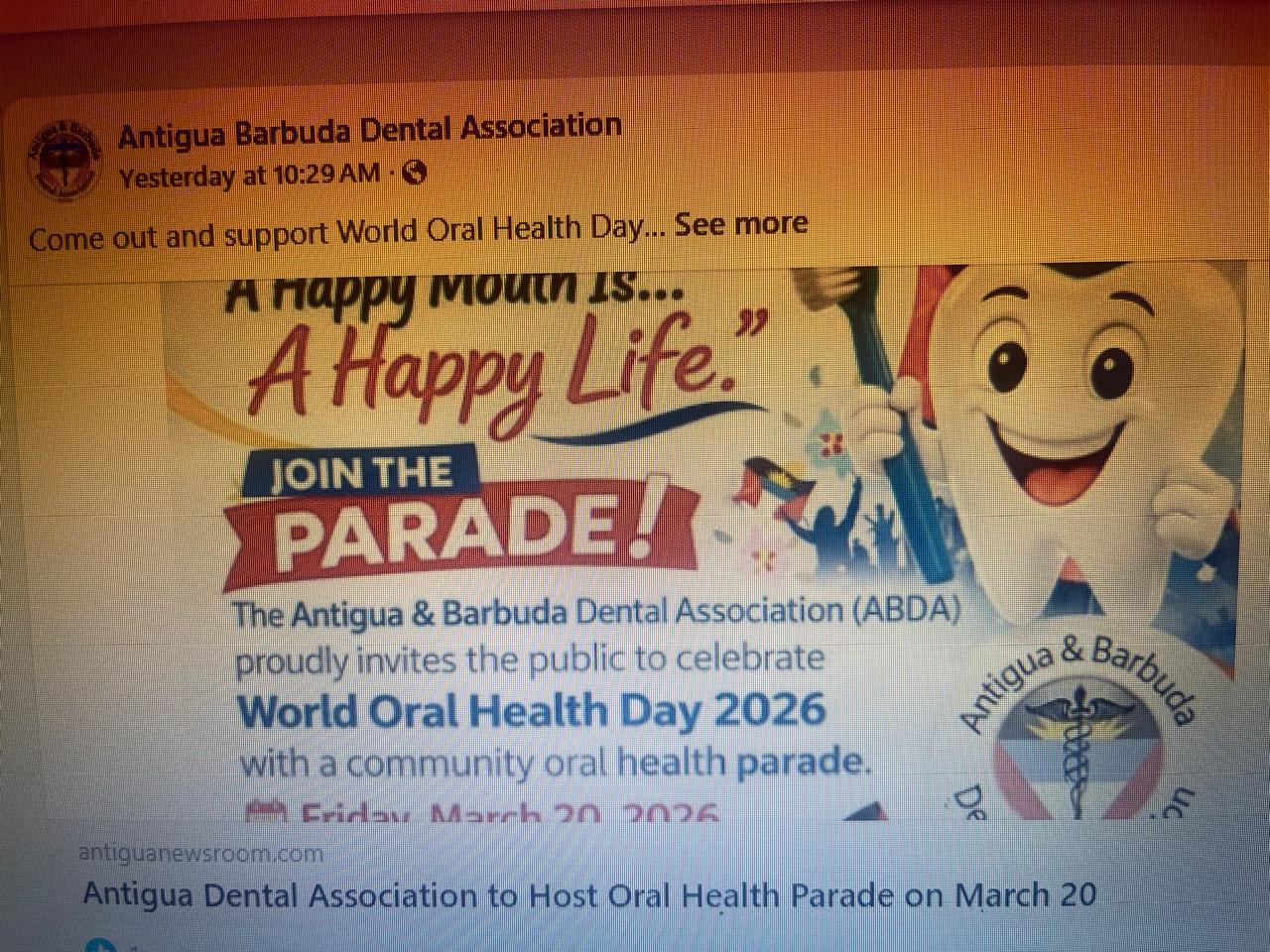Open the post timestamp Yesterday at 10:29 AM
Image resolution: width=1270 pixels, height=952 pixels.
pos(249,177)
